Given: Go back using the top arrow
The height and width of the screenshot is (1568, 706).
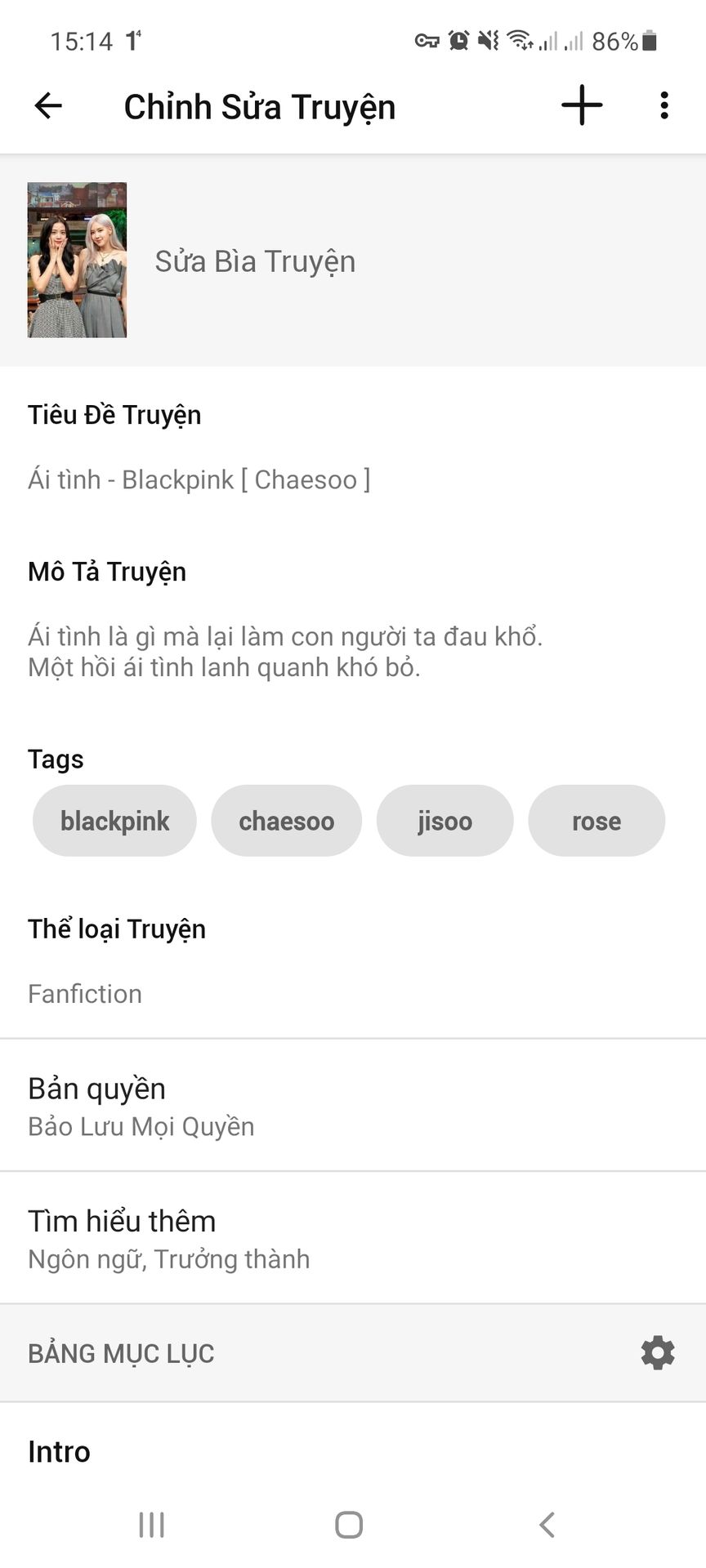Looking at the screenshot, I should (x=48, y=105).
